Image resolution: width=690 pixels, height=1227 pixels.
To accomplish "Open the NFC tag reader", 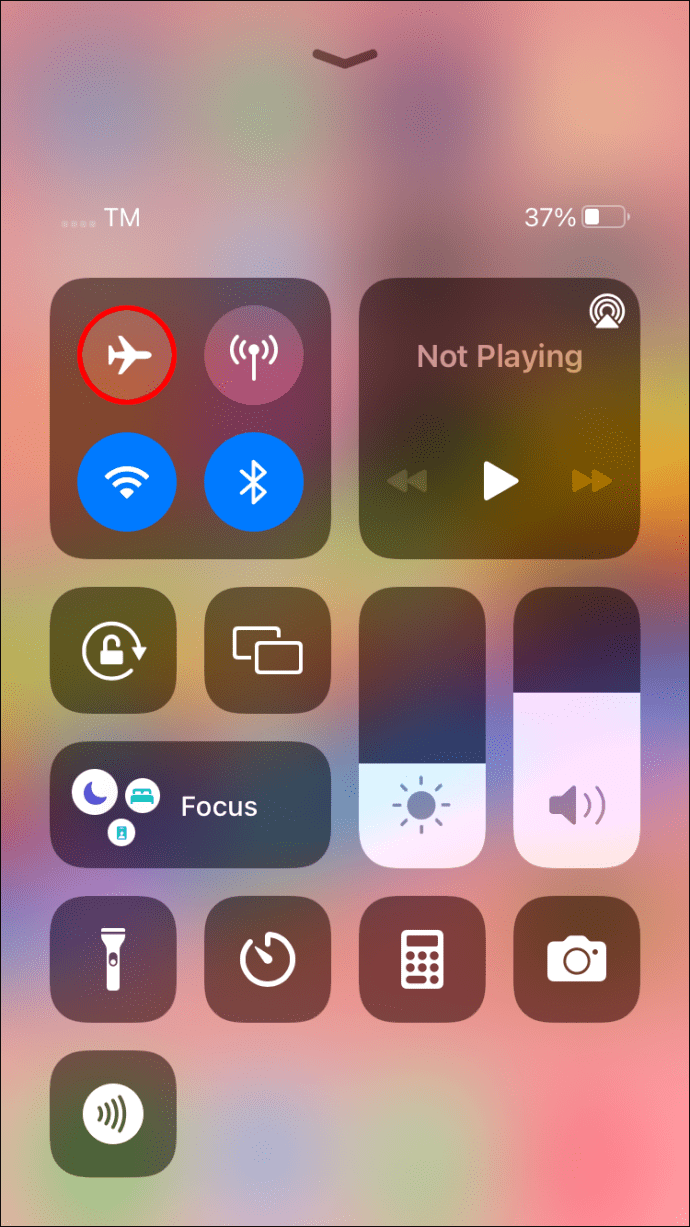I will pos(113,1113).
